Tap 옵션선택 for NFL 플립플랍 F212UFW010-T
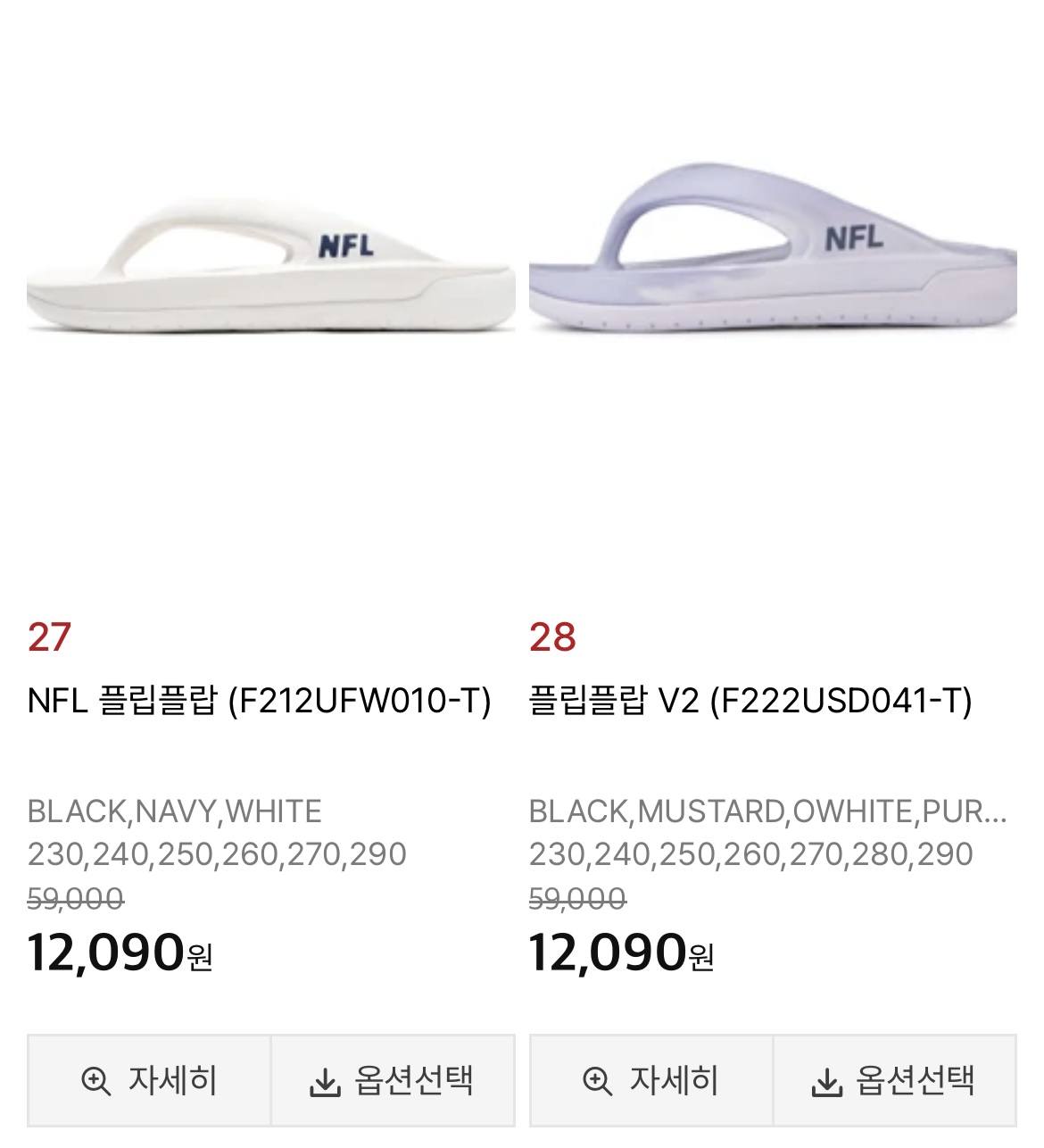The height and width of the screenshot is (1148, 1044). [393, 1080]
